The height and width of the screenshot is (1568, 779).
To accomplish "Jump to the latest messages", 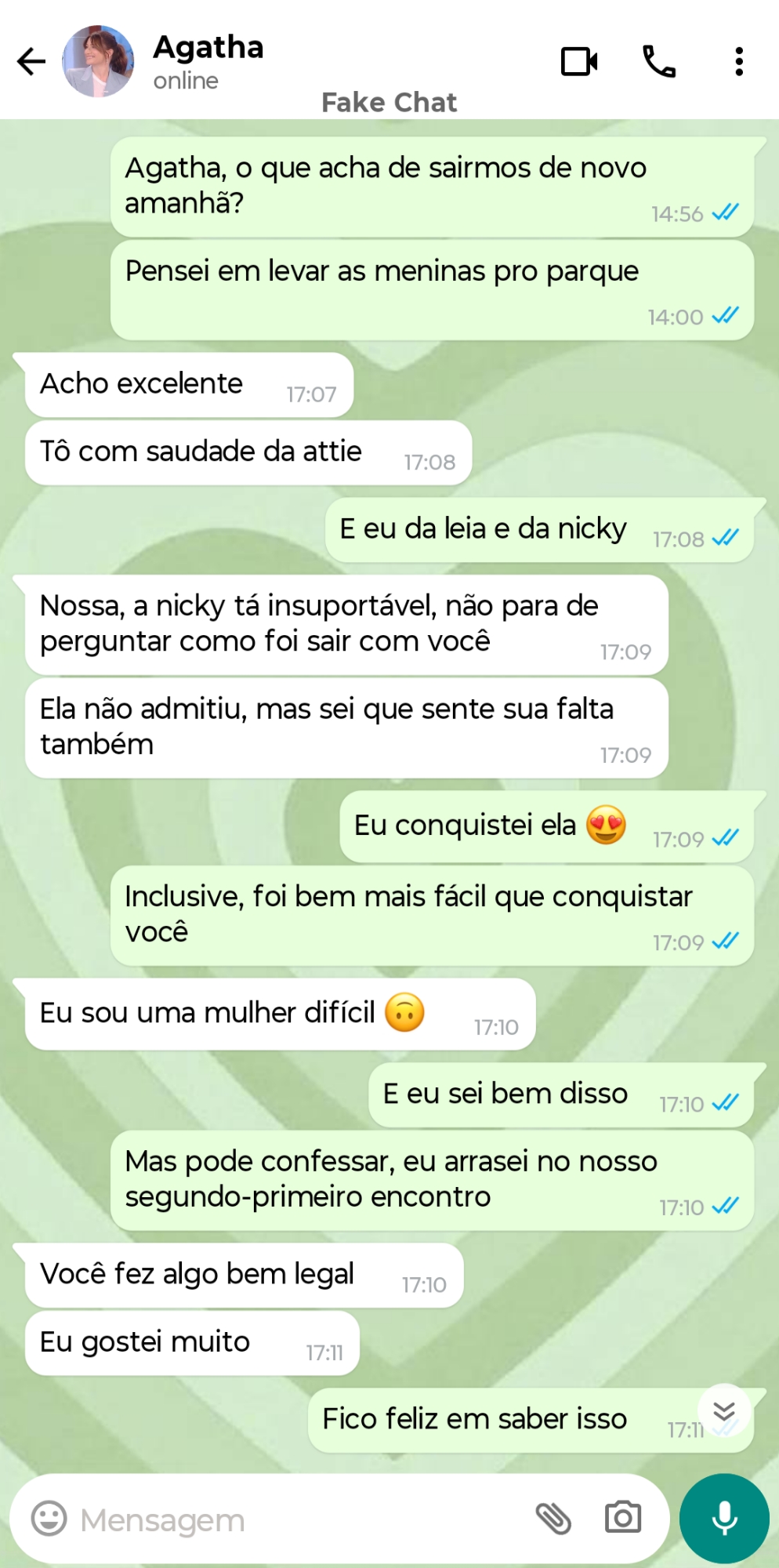I will (x=724, y=1411).
